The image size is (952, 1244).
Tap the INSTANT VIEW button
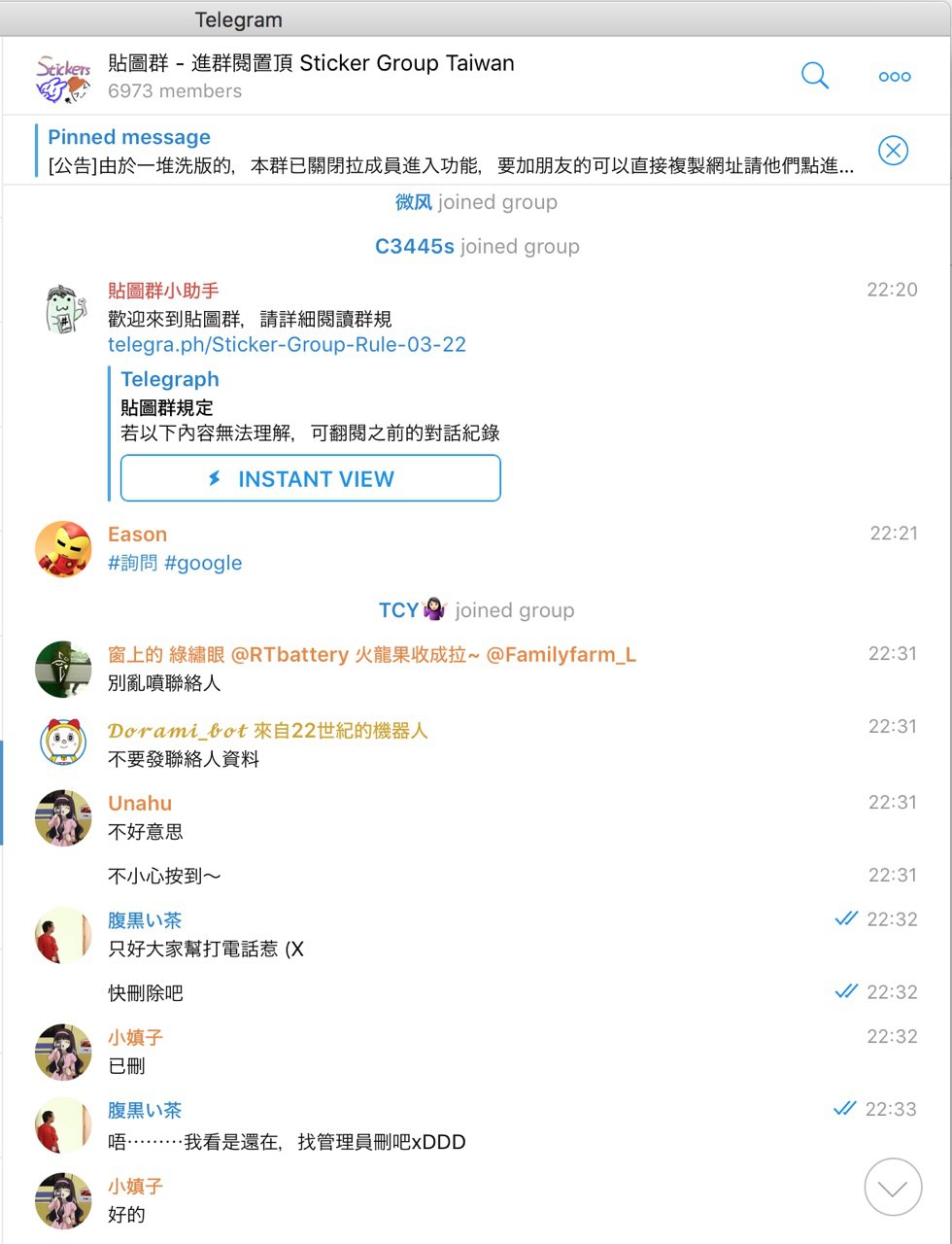point(310,478)
